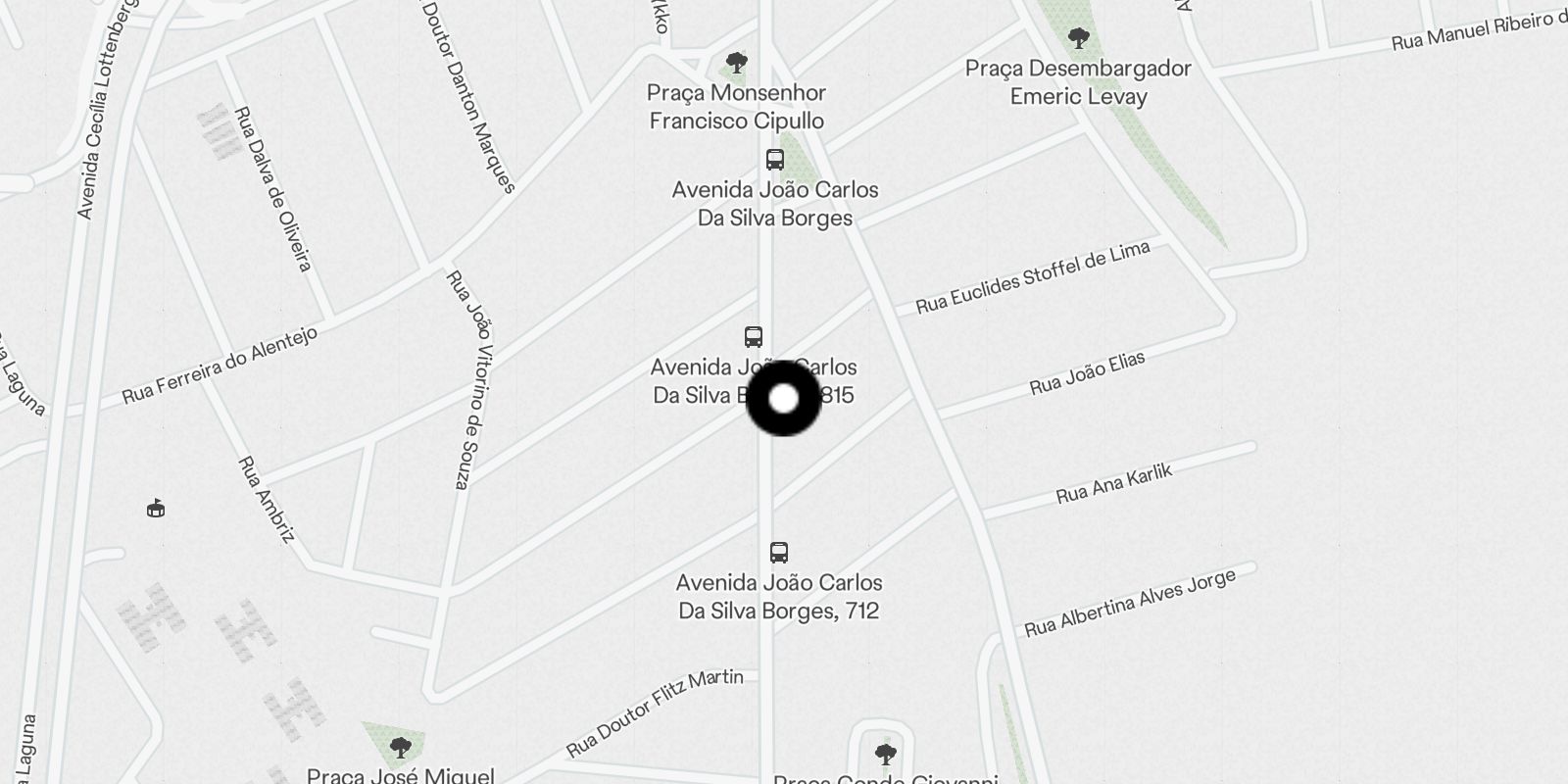Viewport: 1568px width, 784px height.
Task: Tap the Praça Monsenhor Francisco Cipullo tree icon
Action: (x=735, y=64)
